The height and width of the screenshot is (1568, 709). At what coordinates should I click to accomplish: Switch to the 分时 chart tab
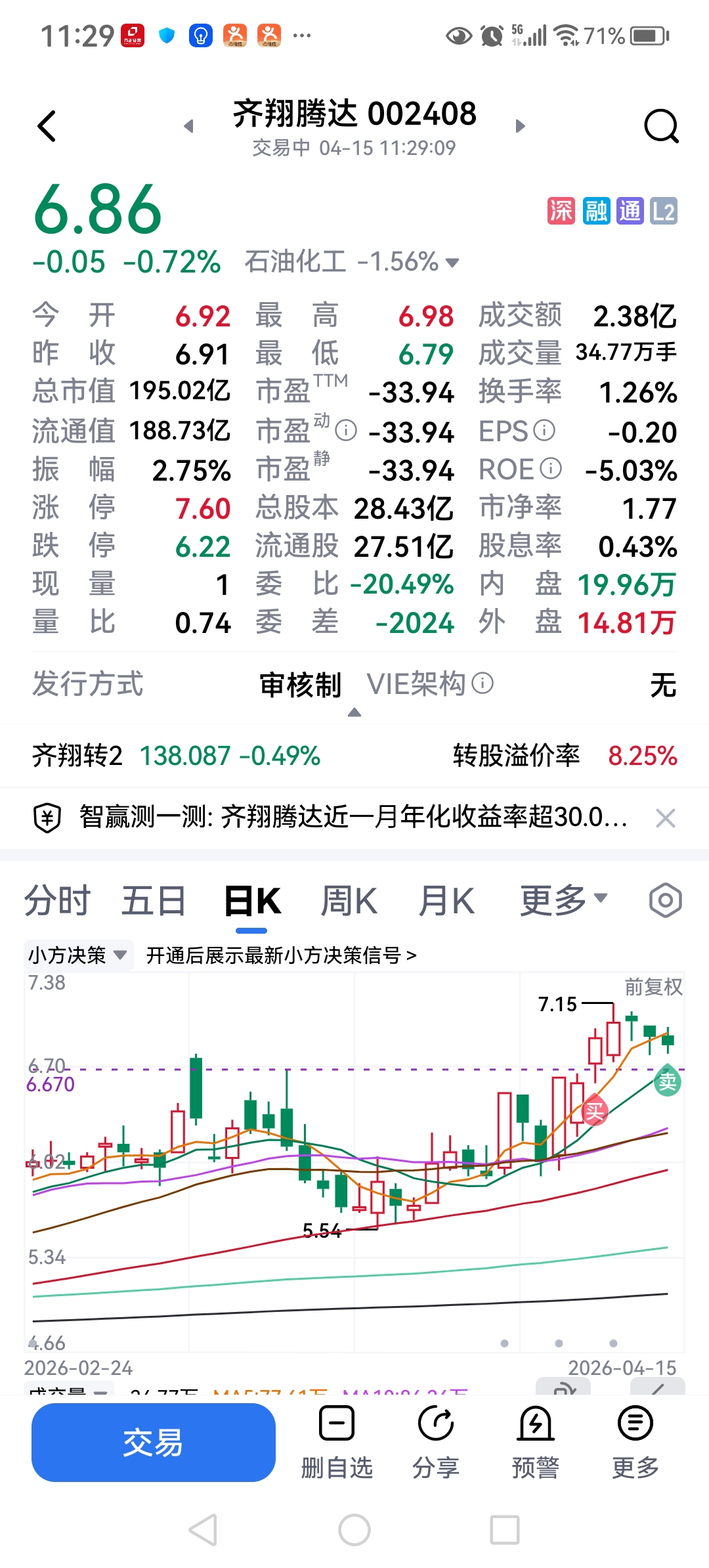(x=57, y=900)
